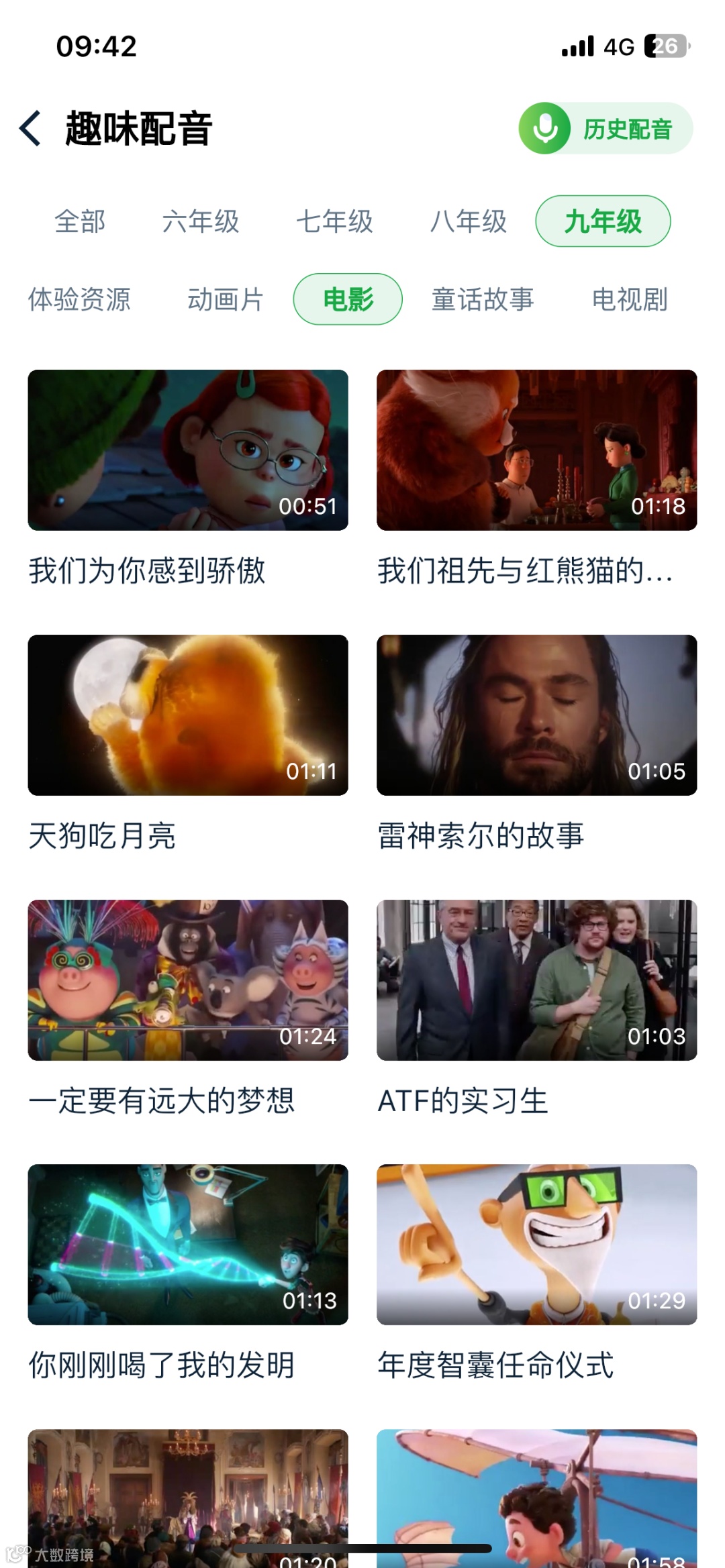
Task: Open 你刚刚喝了我的发明 video
Action: click(x=188, y=1245)
